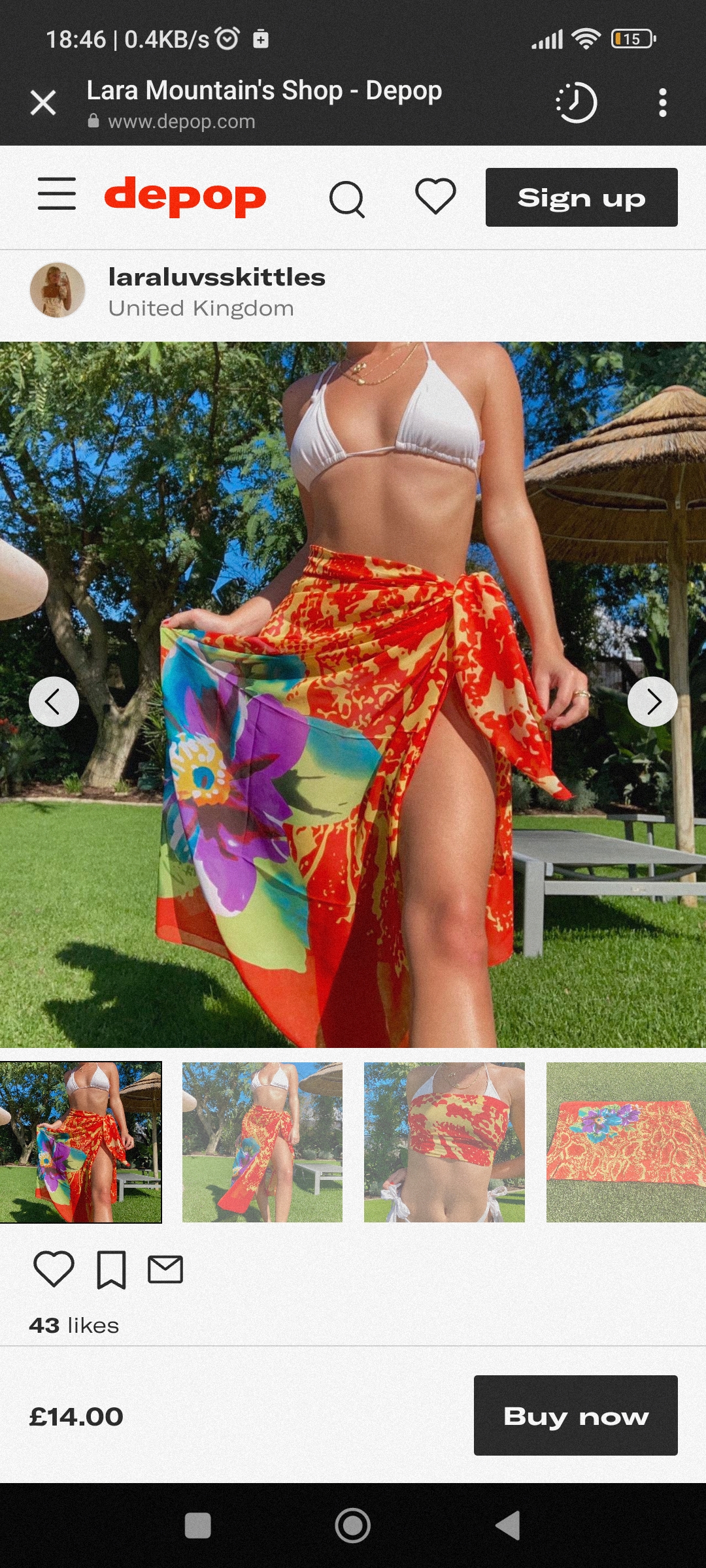Viewport: 706px width, 1568px height.
Task: Show the previous product photo
Action: click(x=54, y=702)
